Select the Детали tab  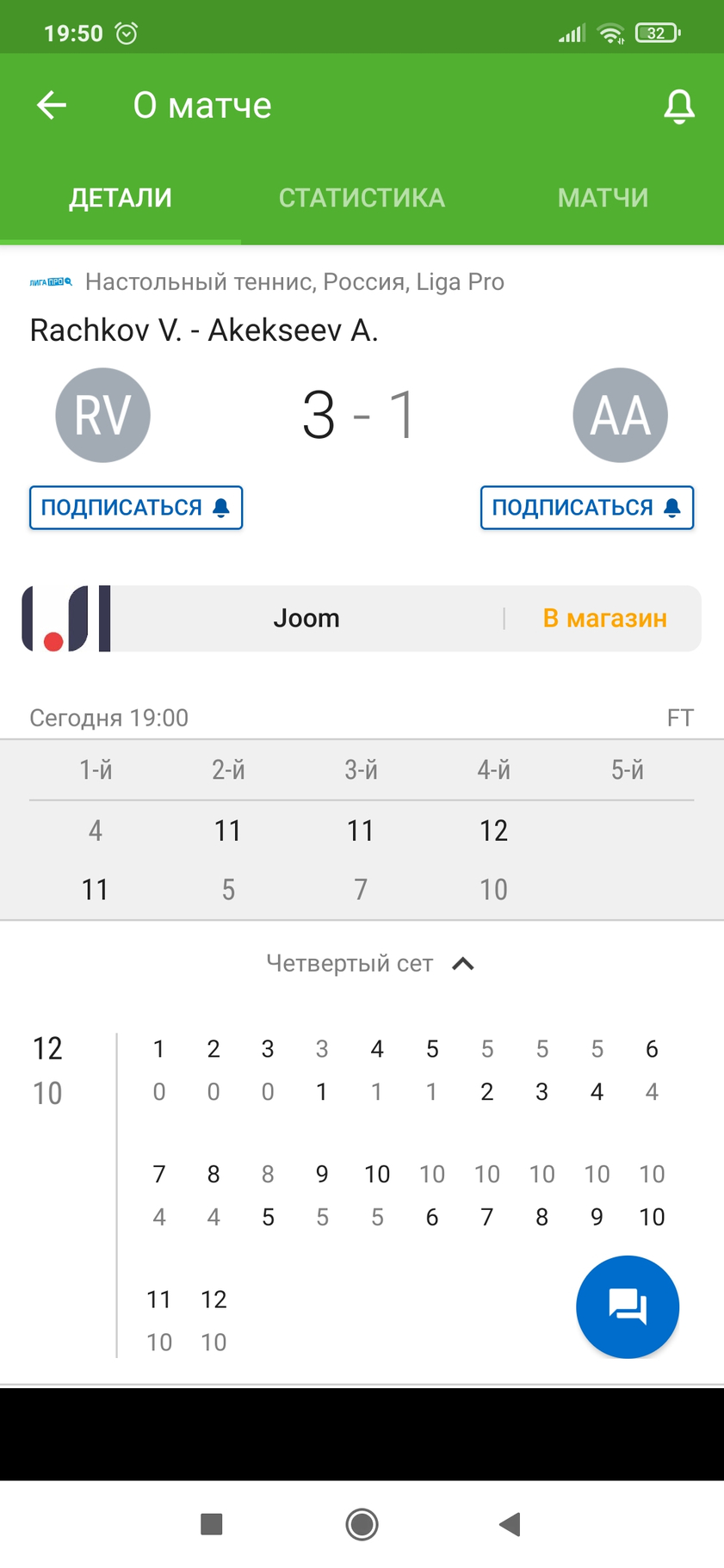click(121, 198)
